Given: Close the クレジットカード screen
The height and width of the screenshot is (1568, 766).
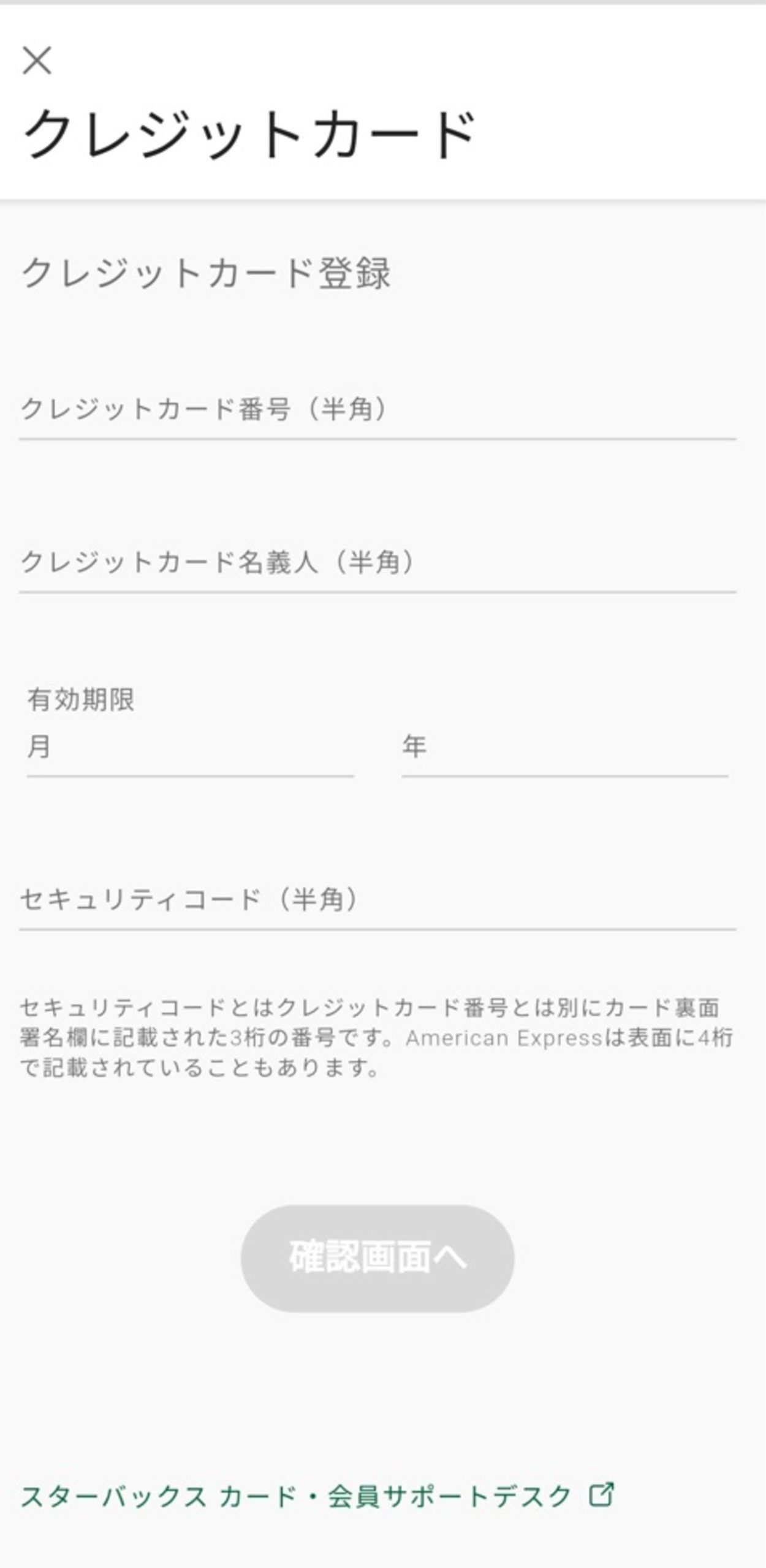Looking at the screenshot, I should point(37,61).
